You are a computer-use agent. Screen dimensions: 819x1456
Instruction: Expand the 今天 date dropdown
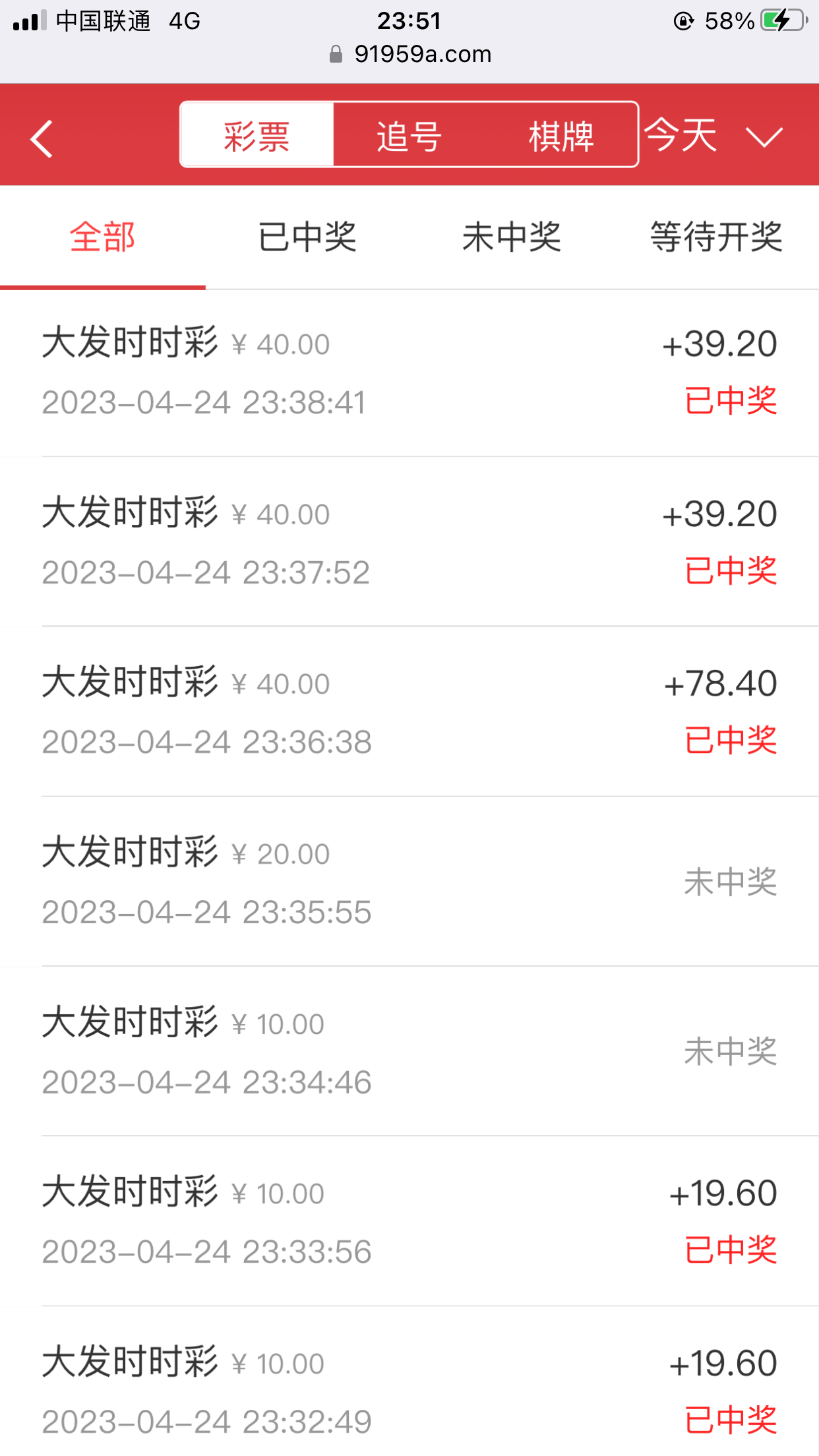713,136
